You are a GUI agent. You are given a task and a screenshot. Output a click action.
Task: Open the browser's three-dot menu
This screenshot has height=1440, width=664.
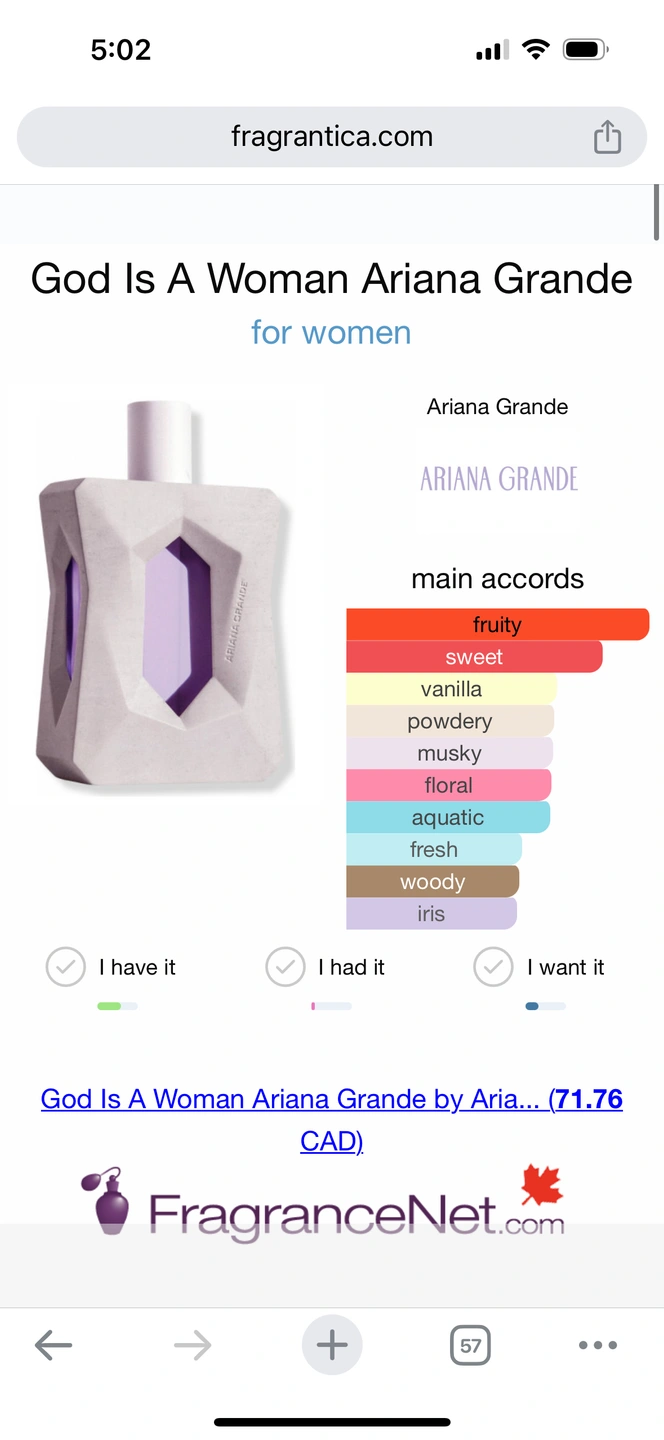[x=598, y=1345]
